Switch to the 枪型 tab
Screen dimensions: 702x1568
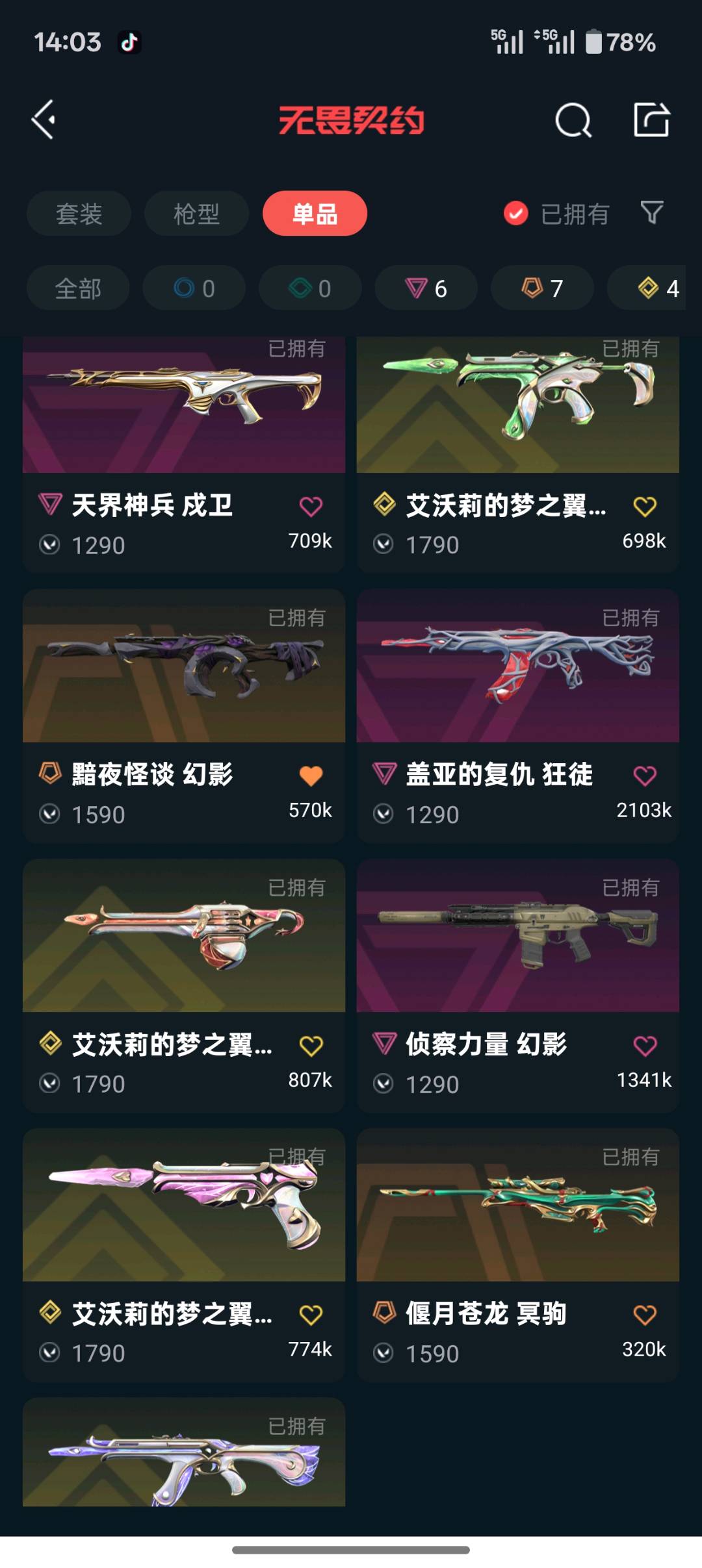point(196,214)
